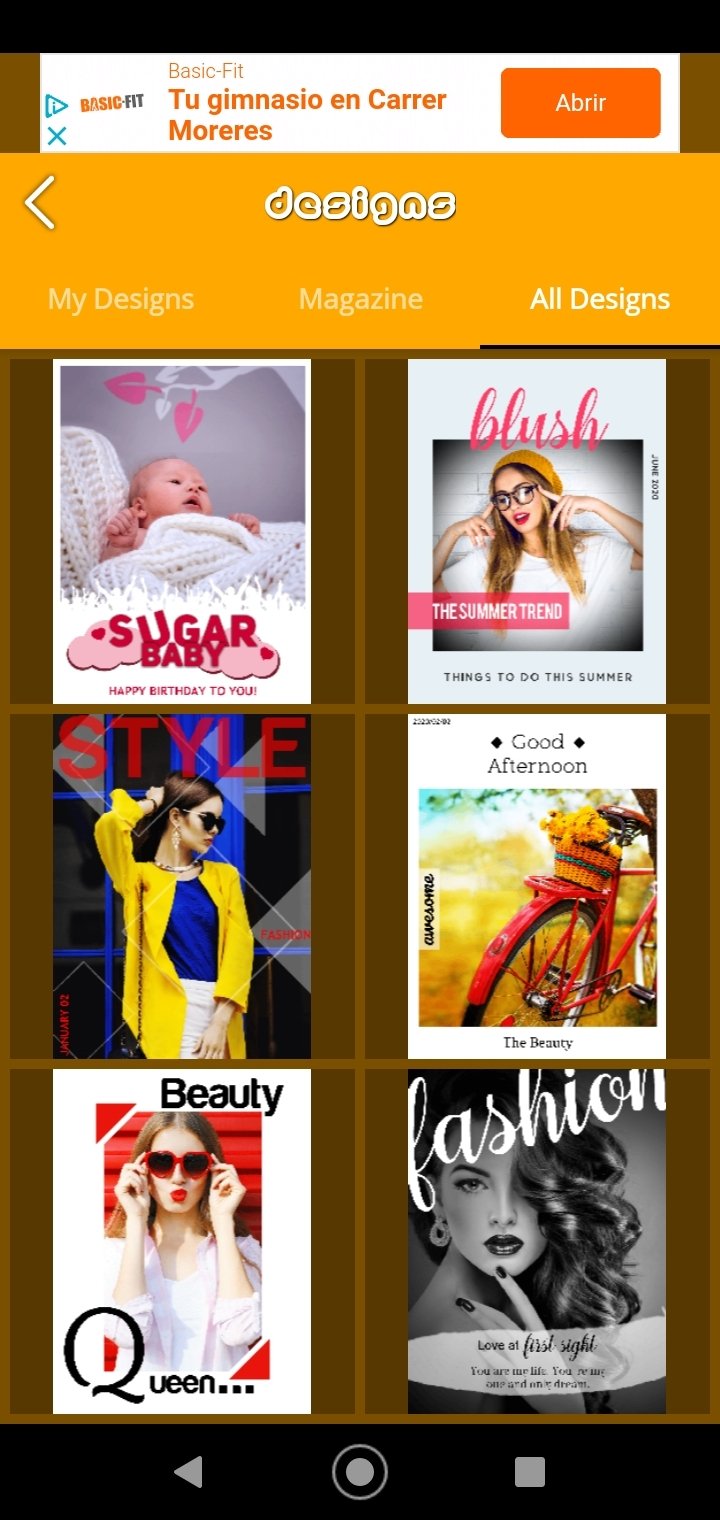Screen dimensions: 720x1520
Task: Go back using the header arrow
Action: click(x=40, y=203)
